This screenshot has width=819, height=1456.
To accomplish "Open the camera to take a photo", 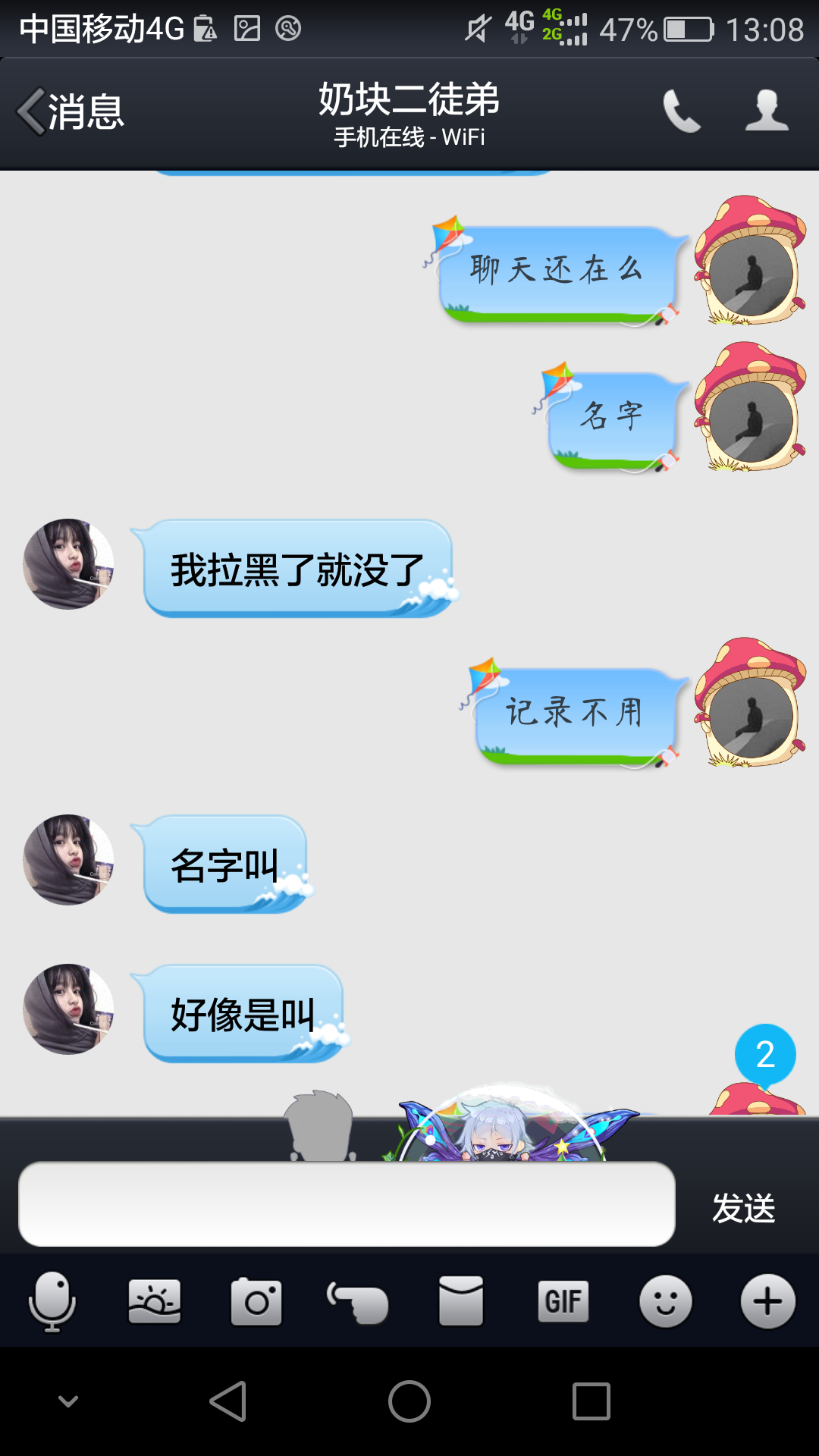I will point(256,1301).
